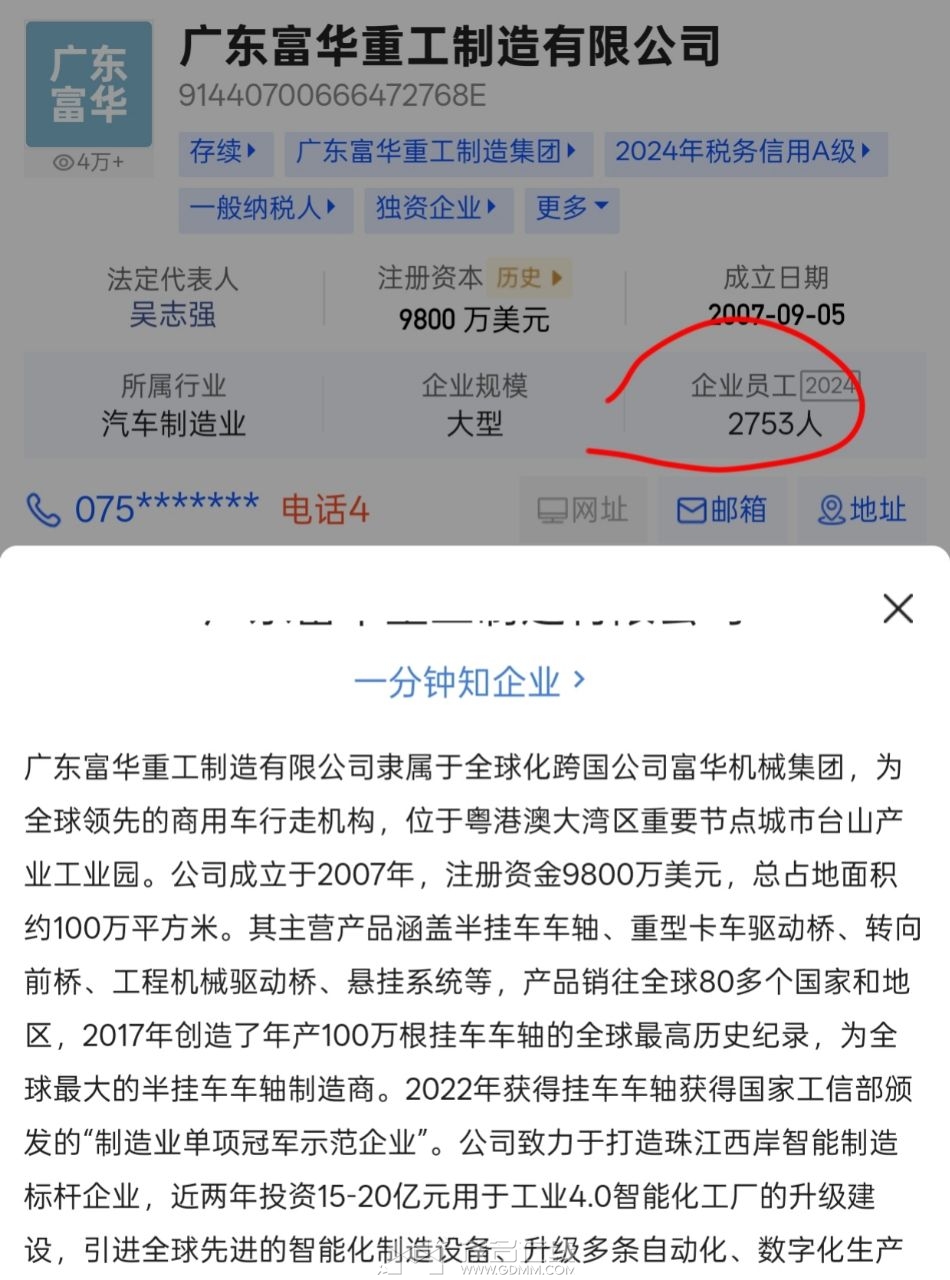This screenshot has height=1280, width=950.
Task: Open the 一分钟知企业 link
Action: [469, 682]
